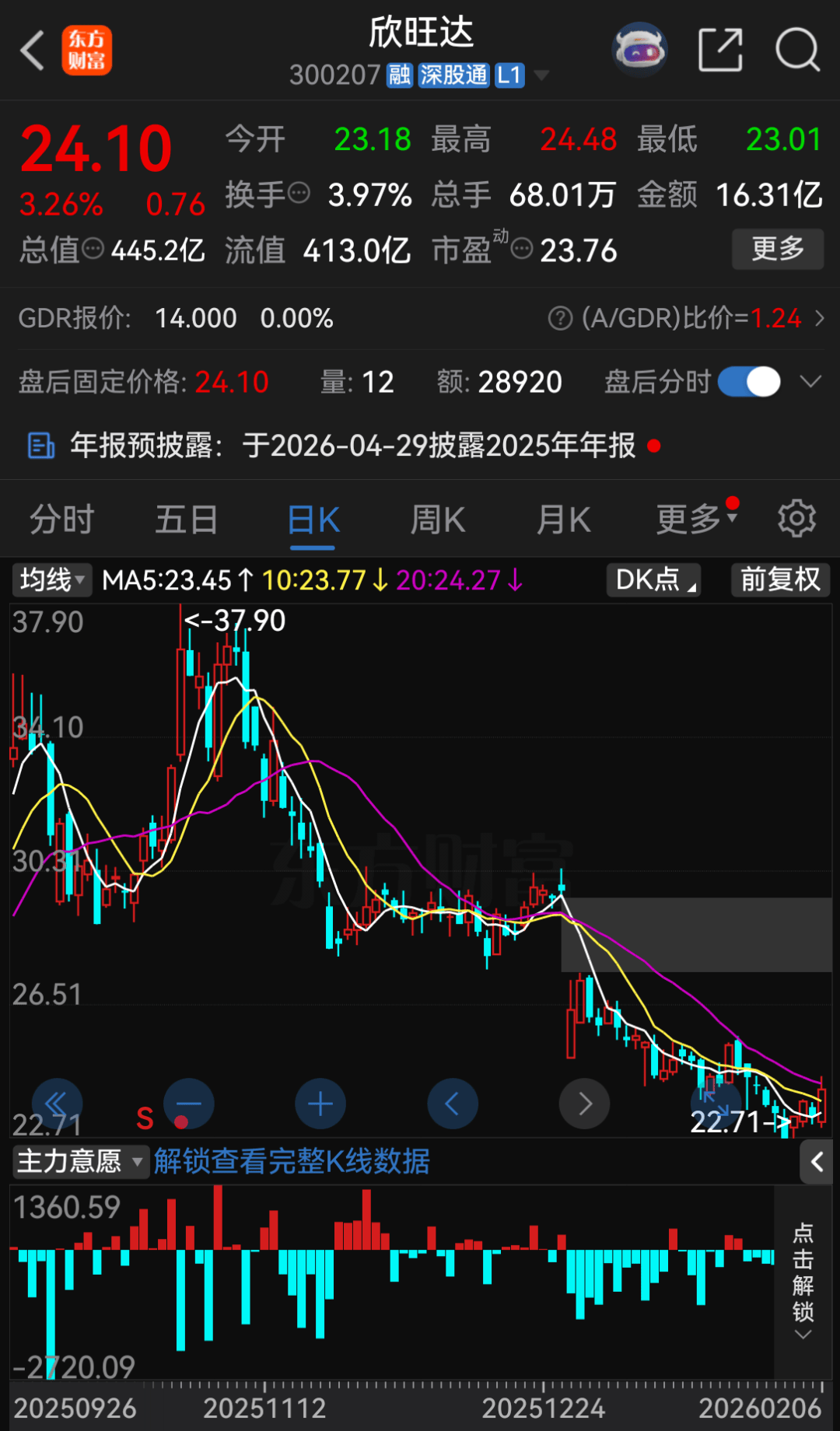Image resolution: width=840 pixels, height=1431 pixels.
Task: Tap 更多 button for more quote details
Action: tap(777, 249)
